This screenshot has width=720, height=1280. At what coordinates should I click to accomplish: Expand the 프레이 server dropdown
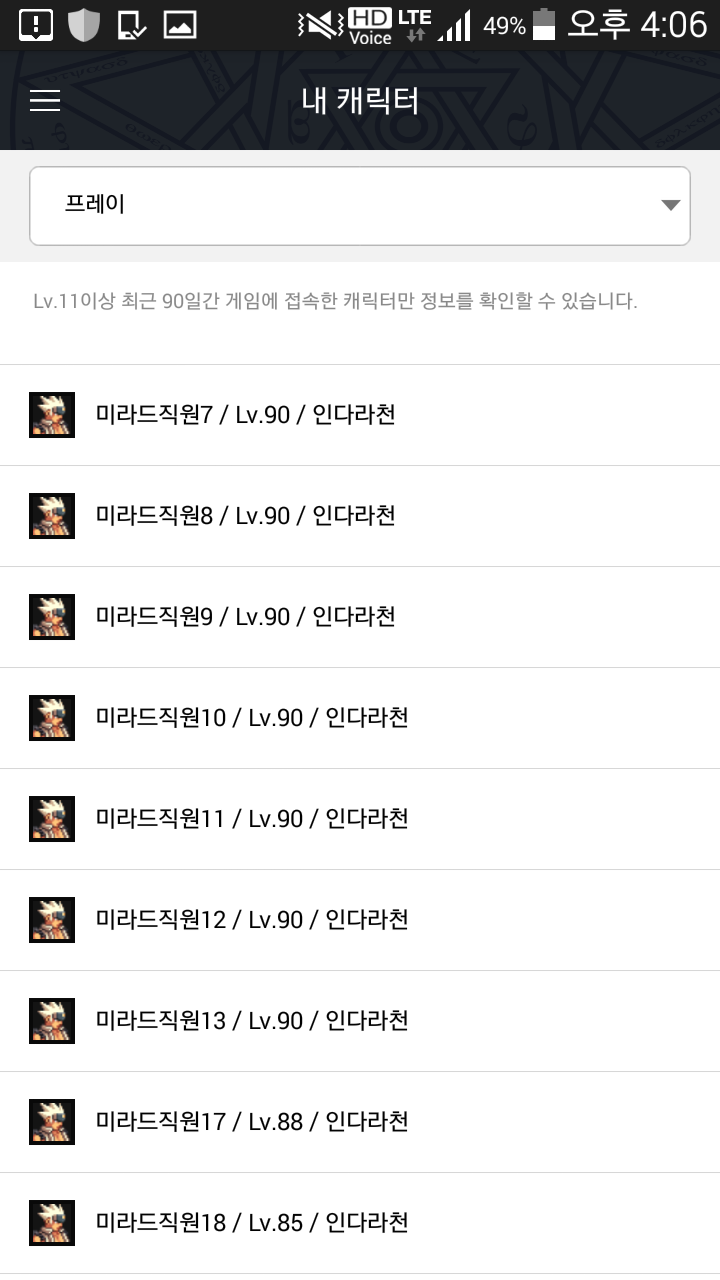360,206
